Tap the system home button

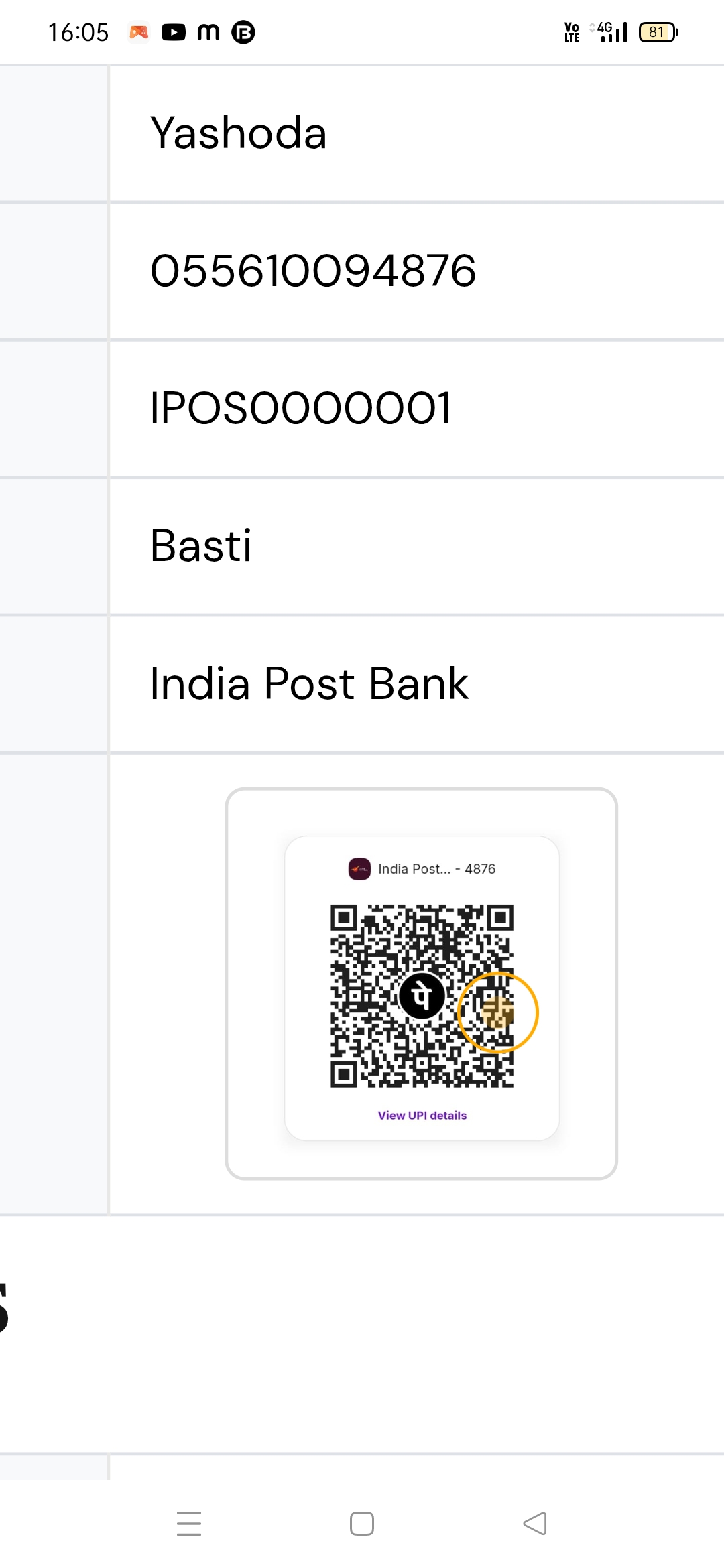click(x=362, y=1523)
